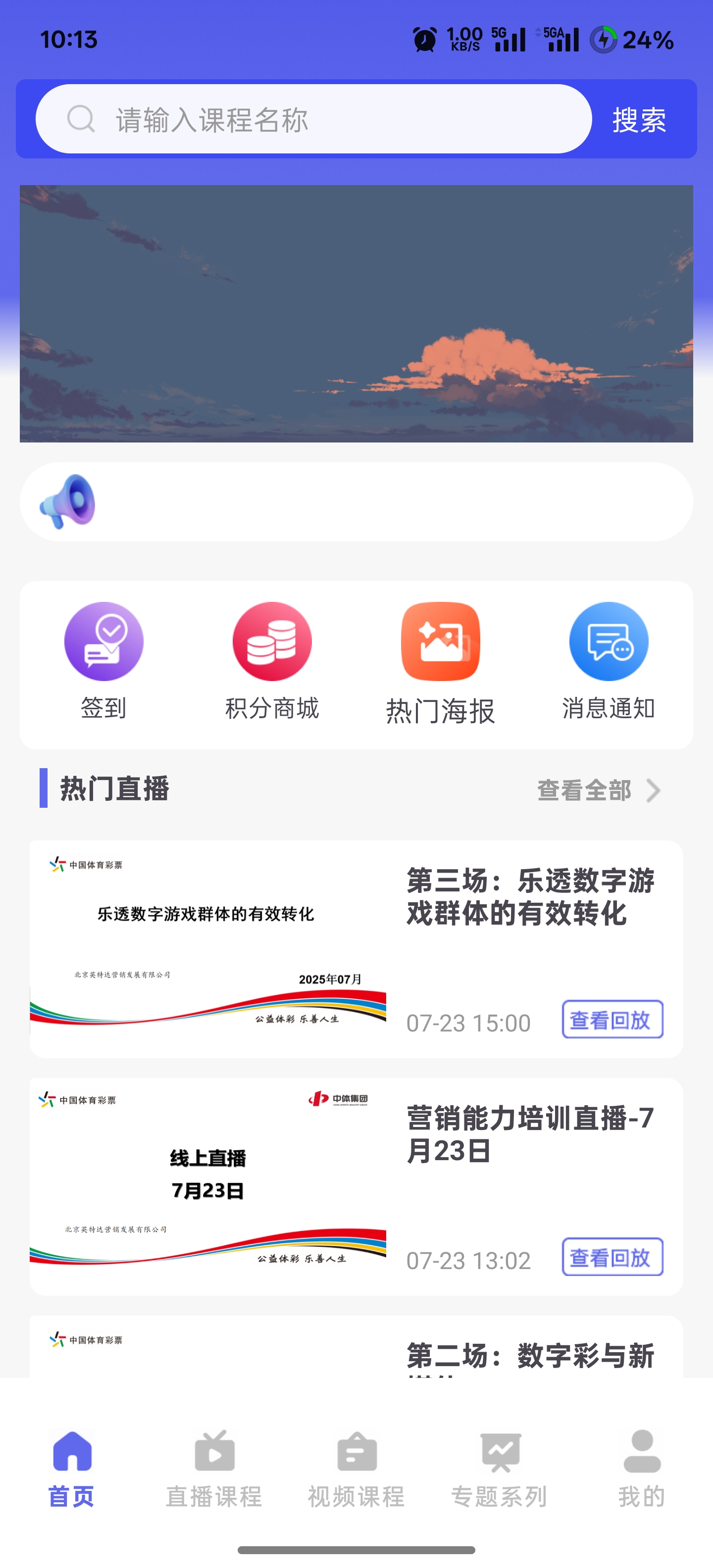Tap the 搜索 button
This screenshot has height=1568, width=713.
tap(639, 119)
